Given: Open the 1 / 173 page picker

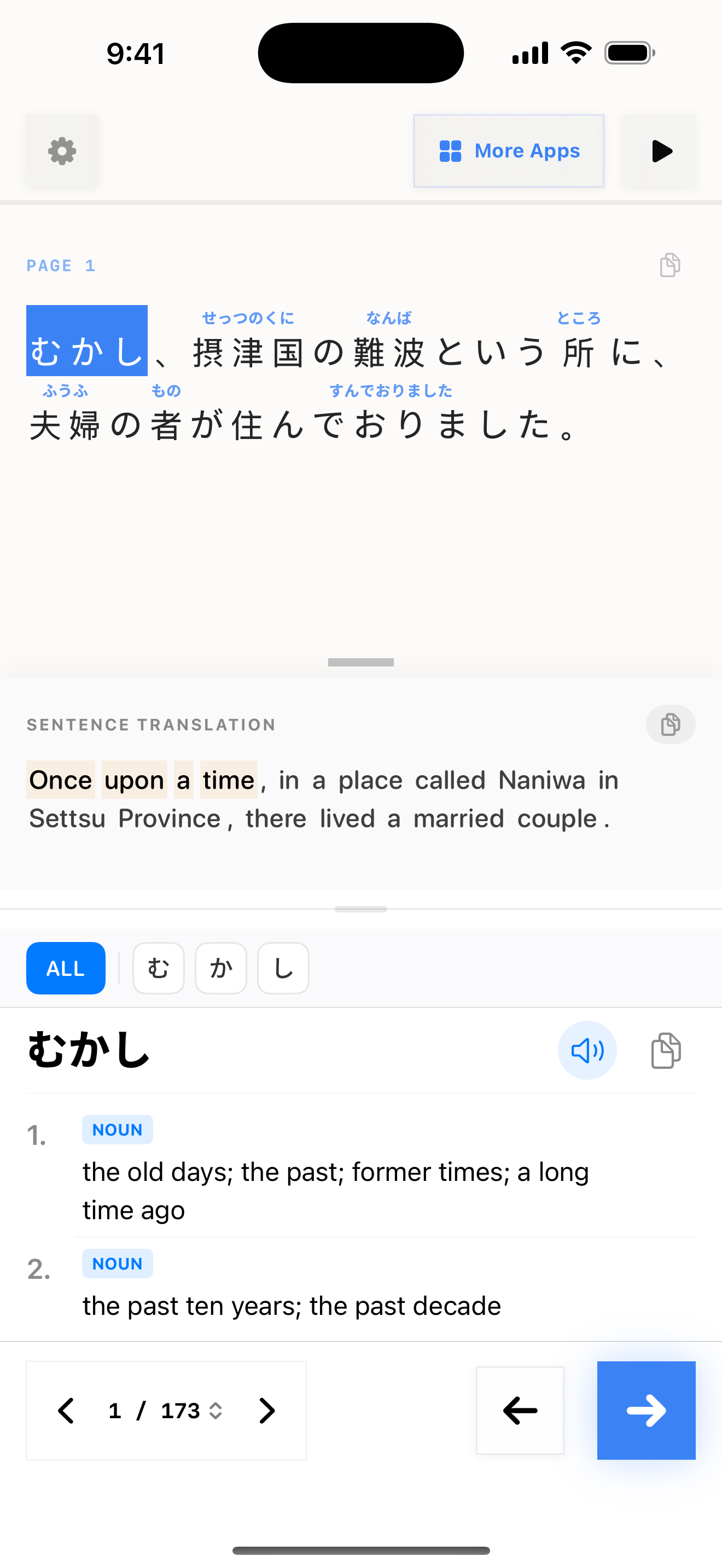Looking at the screenshot, I should pyautogui.click(x=166, y=1411).
